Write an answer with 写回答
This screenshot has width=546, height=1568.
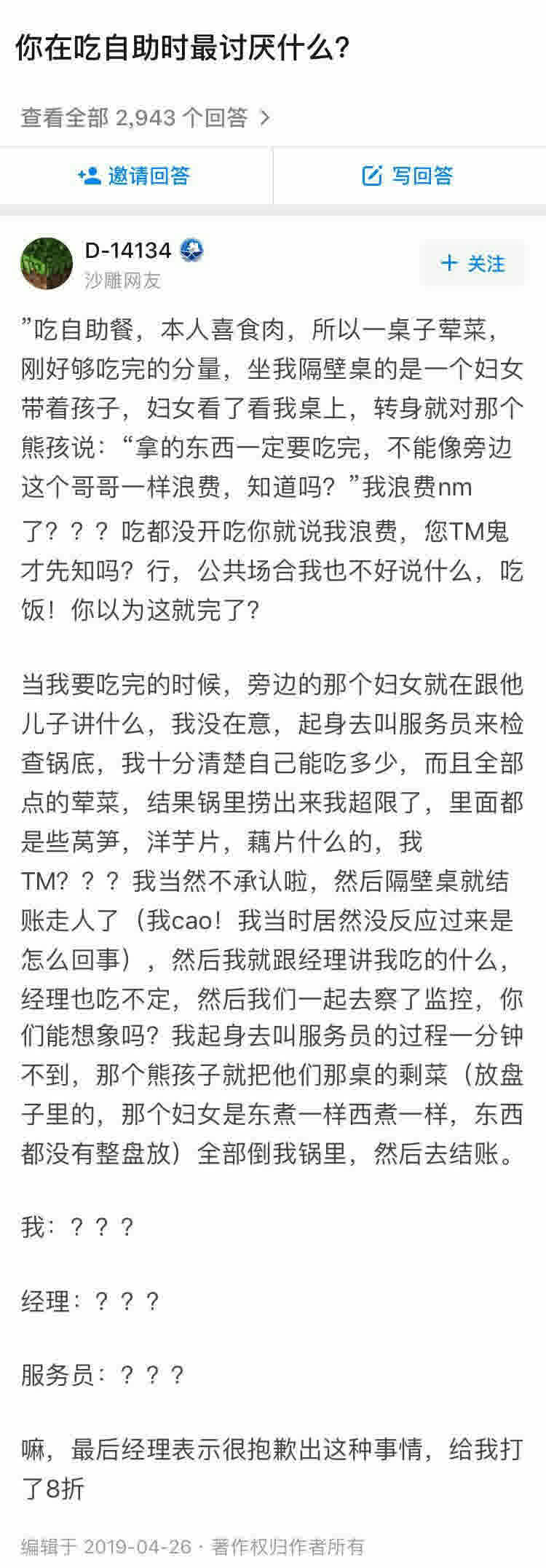(x=408, y=176)
